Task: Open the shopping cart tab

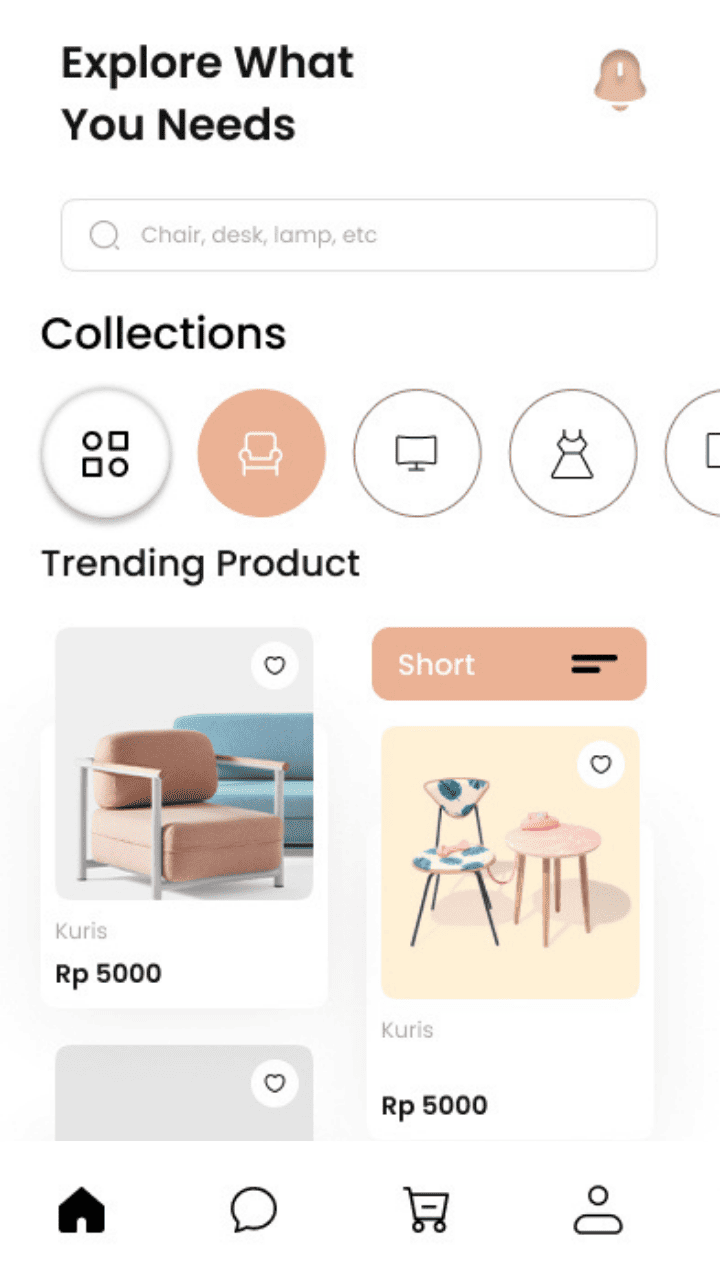Action: pos(426,1210)
